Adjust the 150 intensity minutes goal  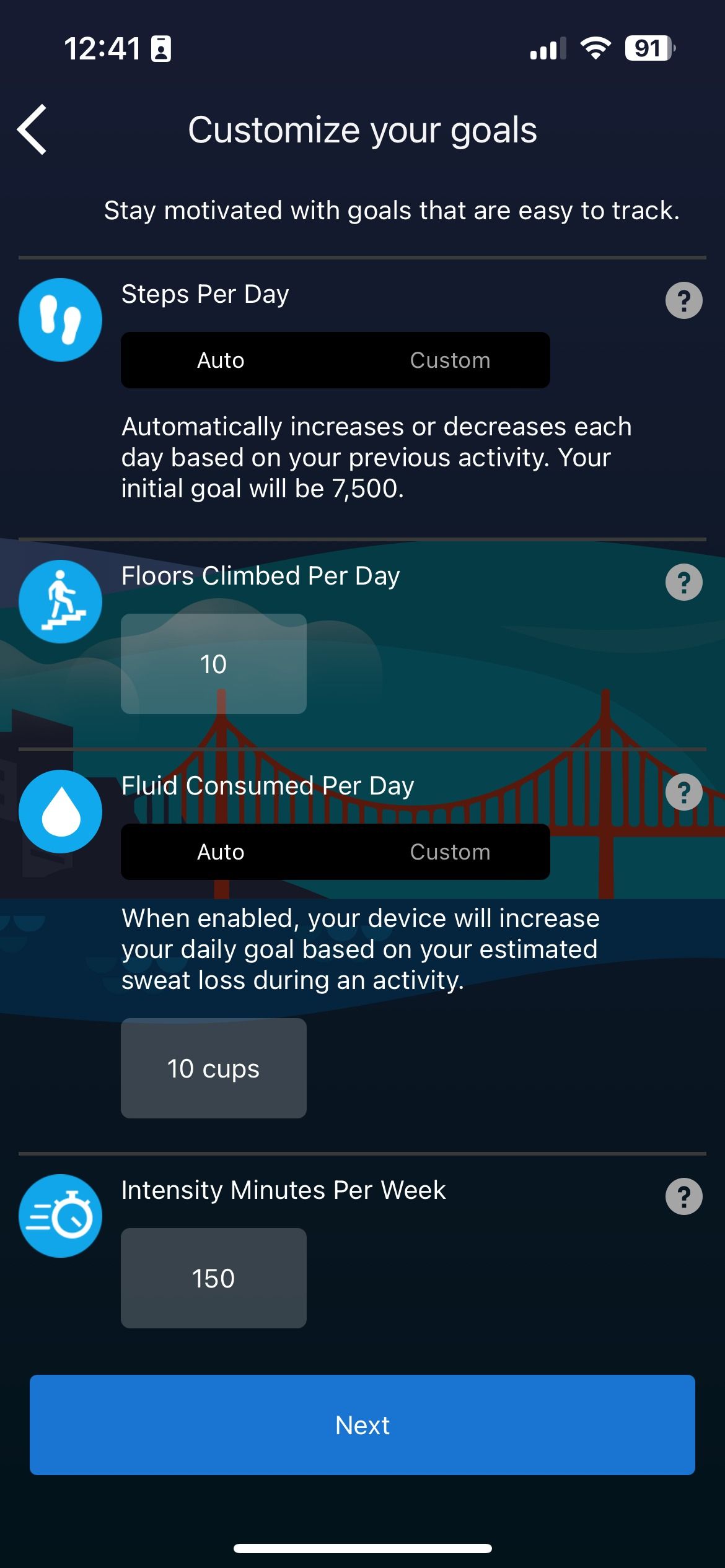(x=214, y=1278)
